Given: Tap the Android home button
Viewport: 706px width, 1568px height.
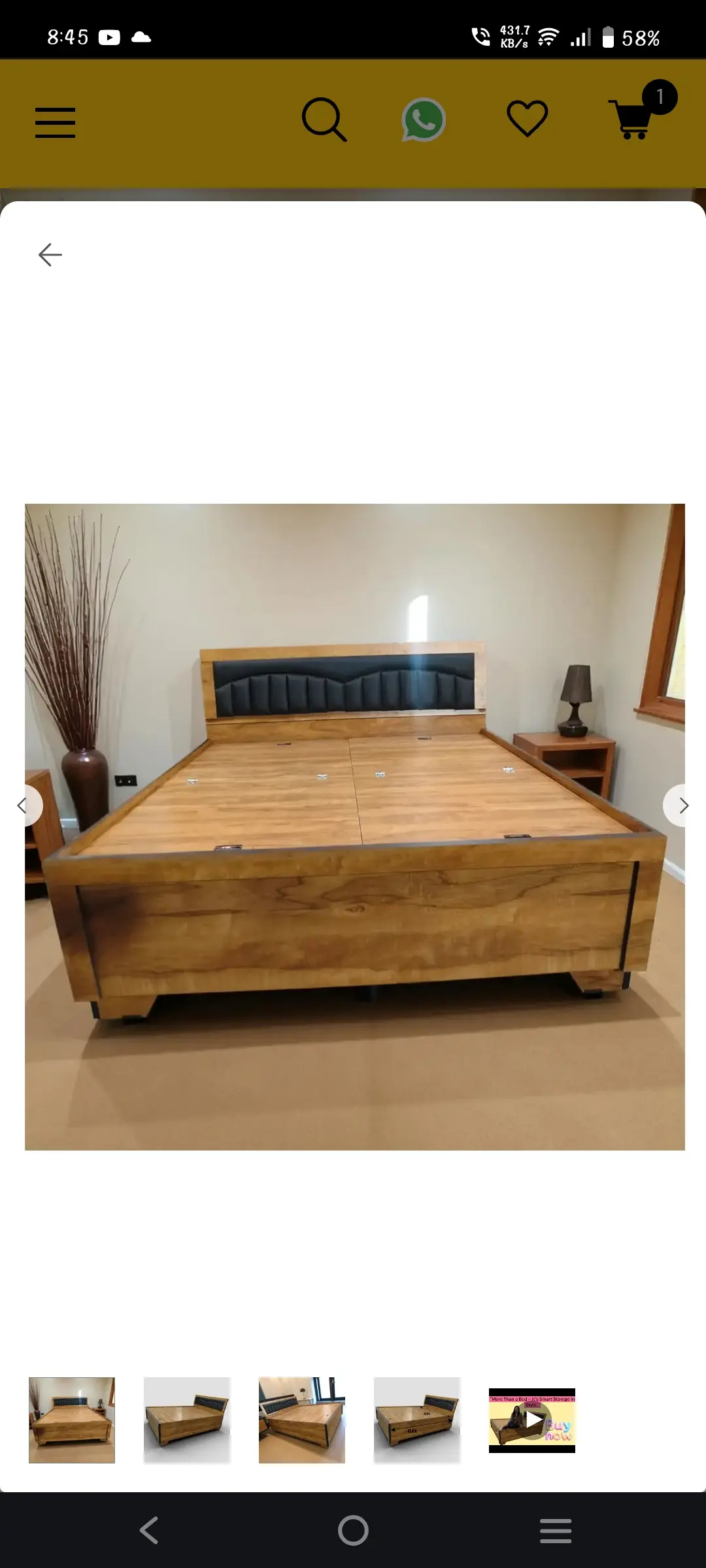Looking at the screenshot, I should (353, 1530).
